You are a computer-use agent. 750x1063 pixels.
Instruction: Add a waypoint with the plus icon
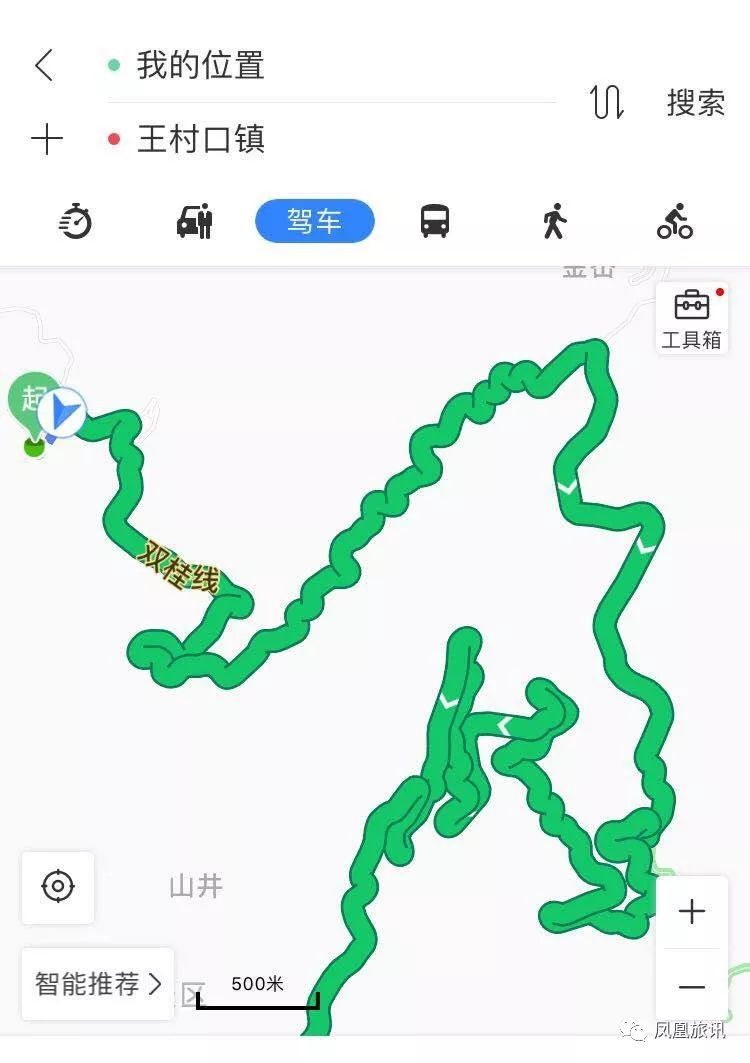coord(47,139)
